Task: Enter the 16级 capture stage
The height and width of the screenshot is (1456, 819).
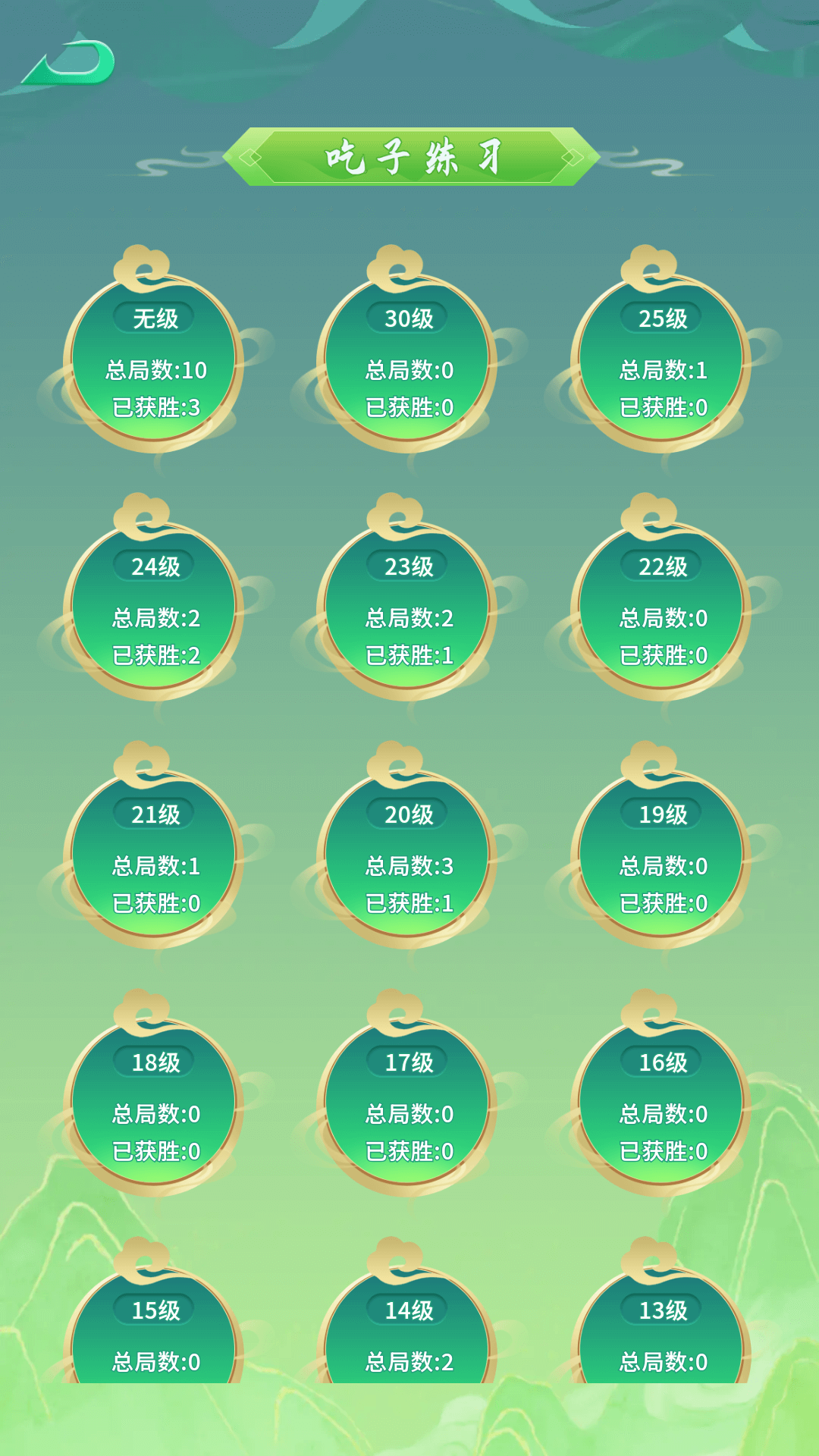Action: (661, 1107)
